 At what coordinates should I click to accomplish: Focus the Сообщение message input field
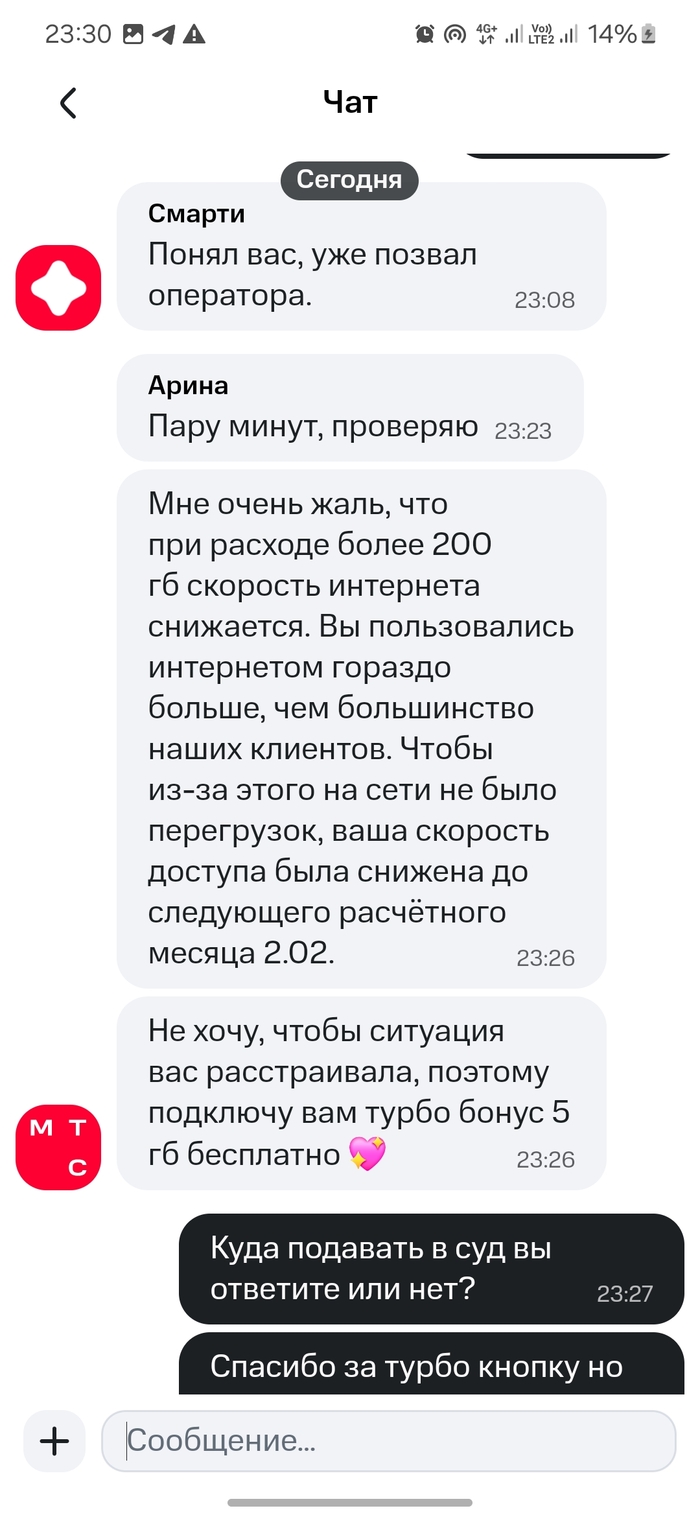point(390,1441)
